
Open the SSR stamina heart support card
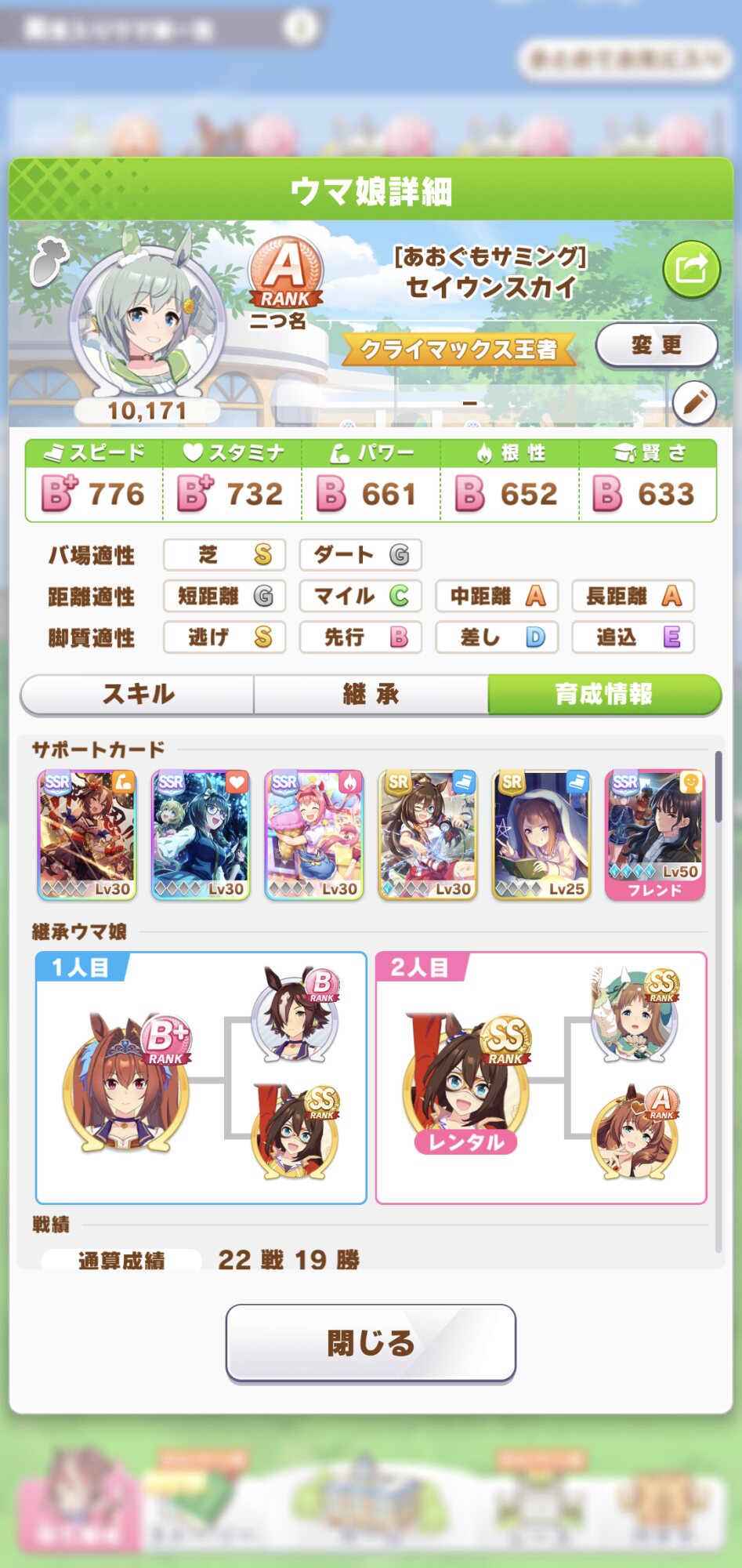point(201,835)
